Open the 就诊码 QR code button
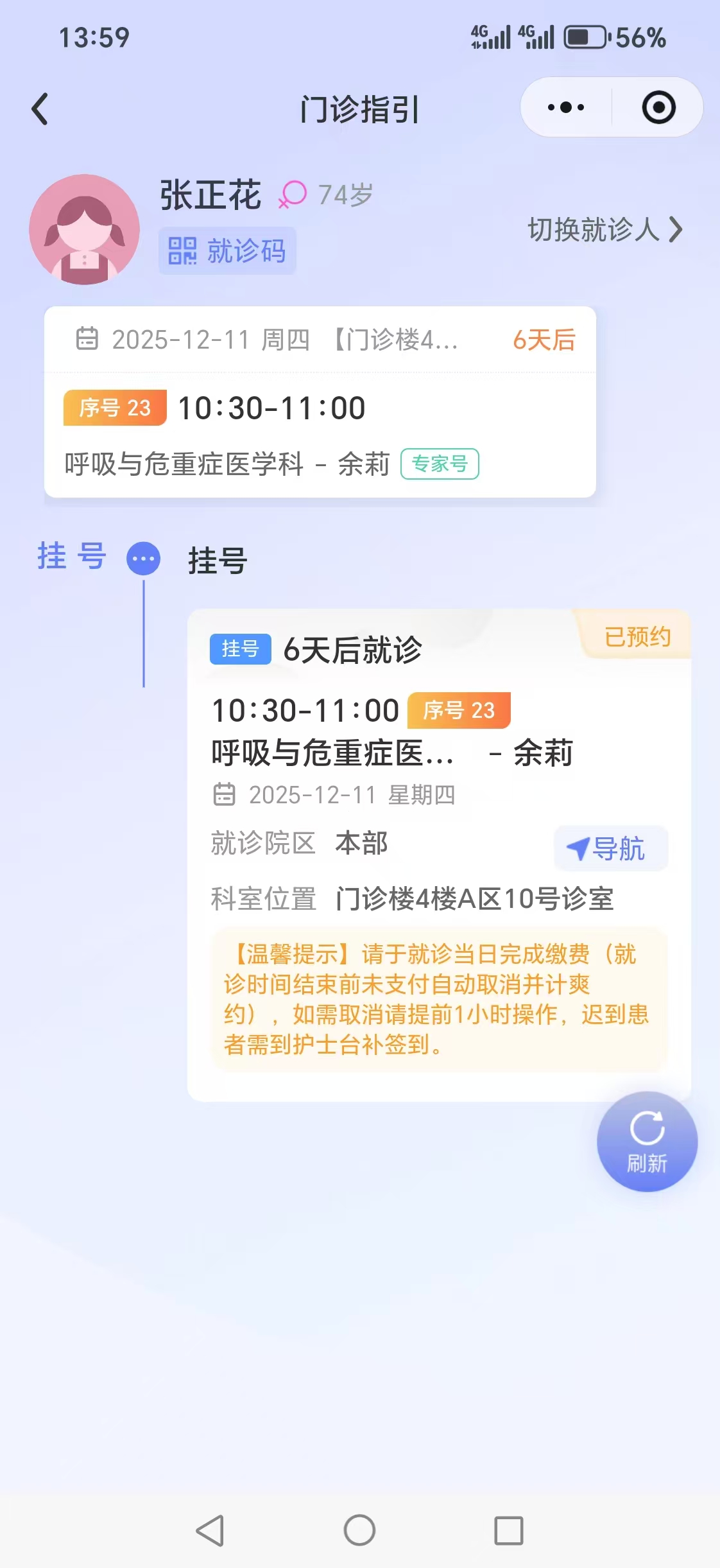 [x=227, y=250]
